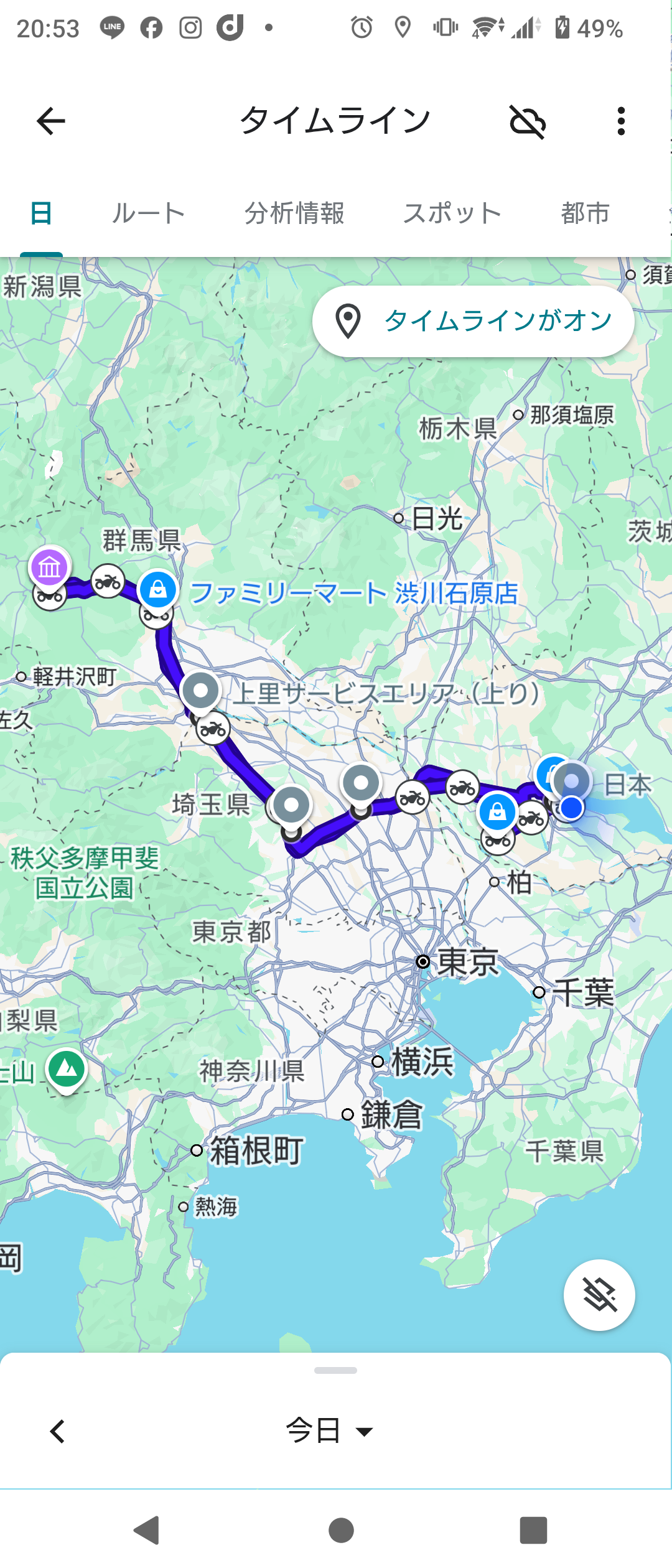Open the overflow menu

point(620,121)
